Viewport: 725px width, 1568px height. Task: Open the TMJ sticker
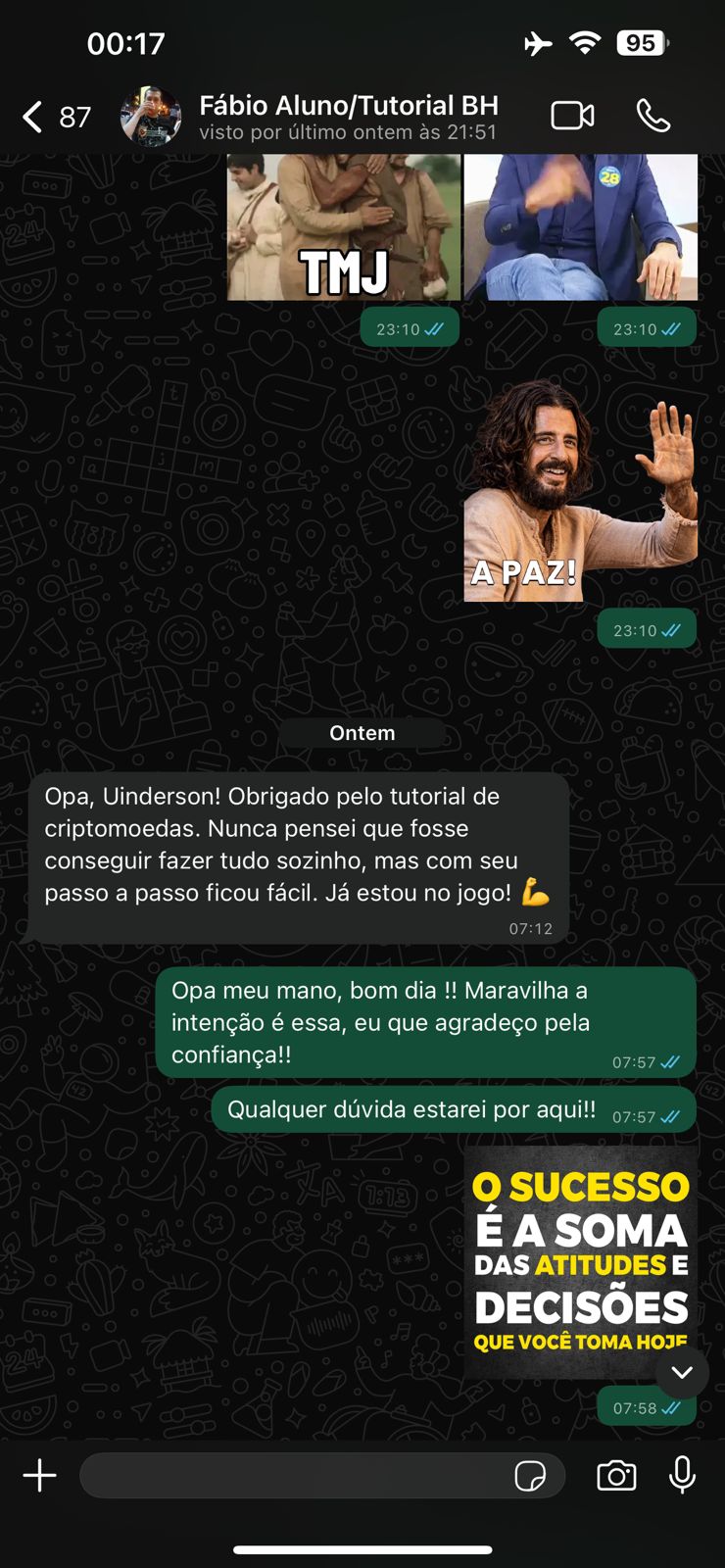[x=343, y=227]
